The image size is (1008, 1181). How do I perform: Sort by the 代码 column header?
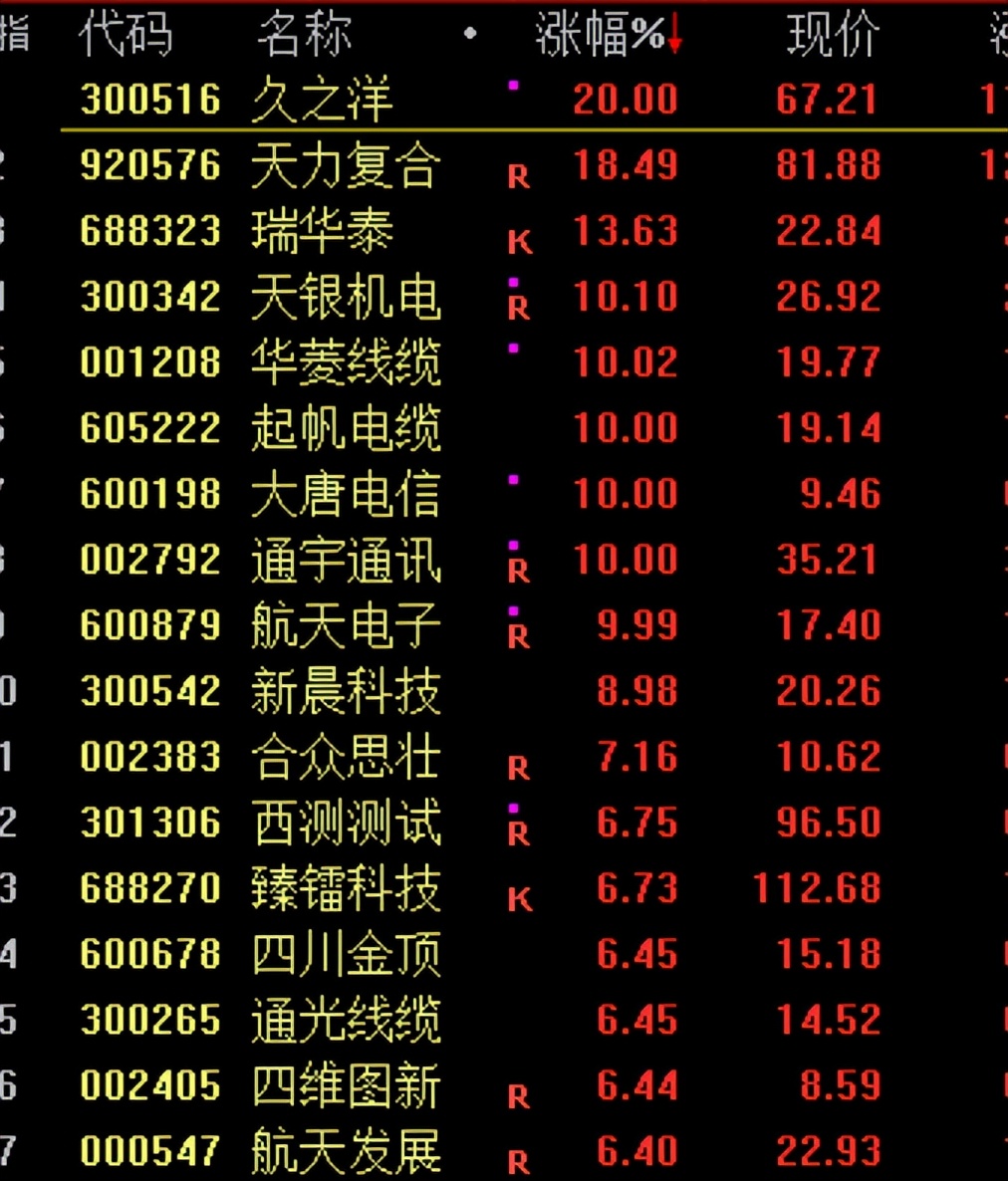tap(126, 35)
